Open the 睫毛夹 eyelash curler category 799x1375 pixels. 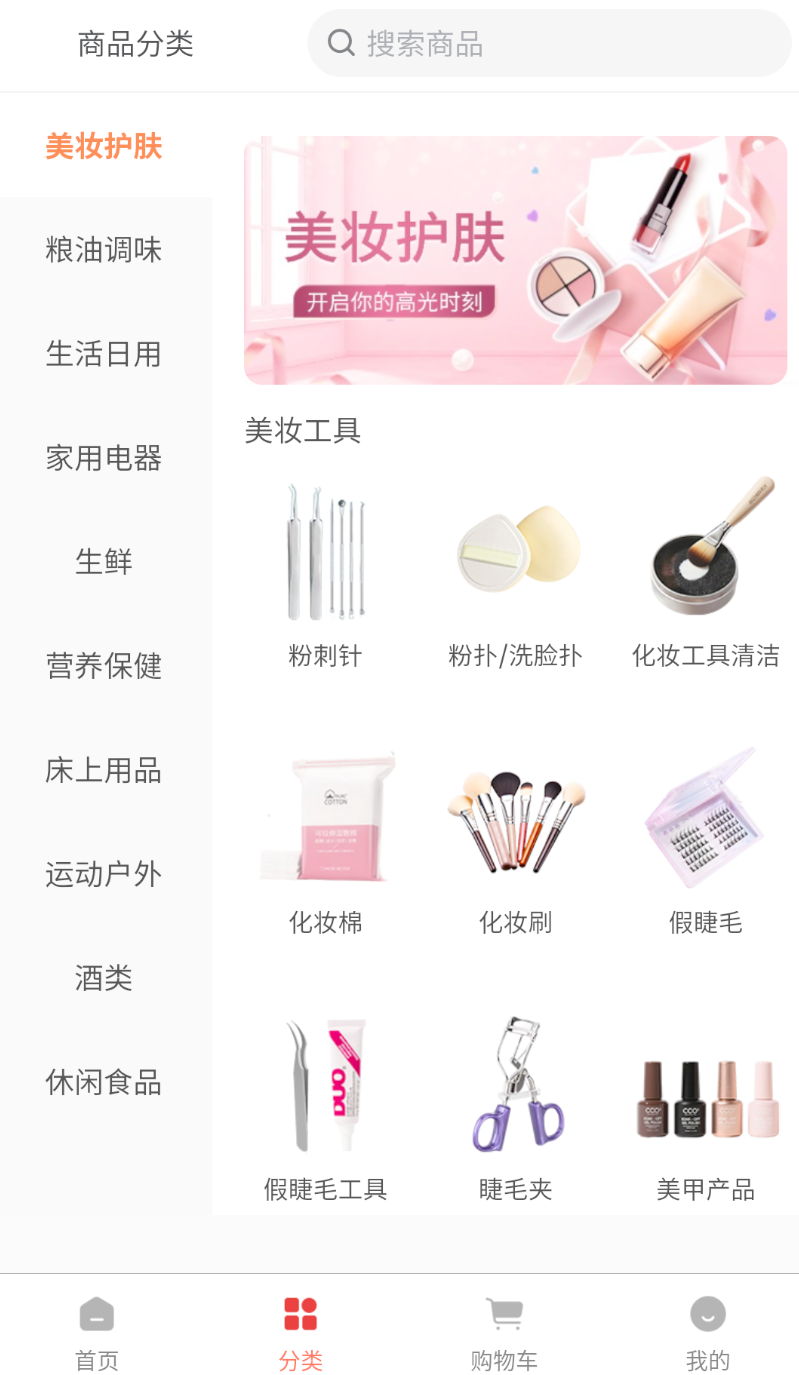515,1084
